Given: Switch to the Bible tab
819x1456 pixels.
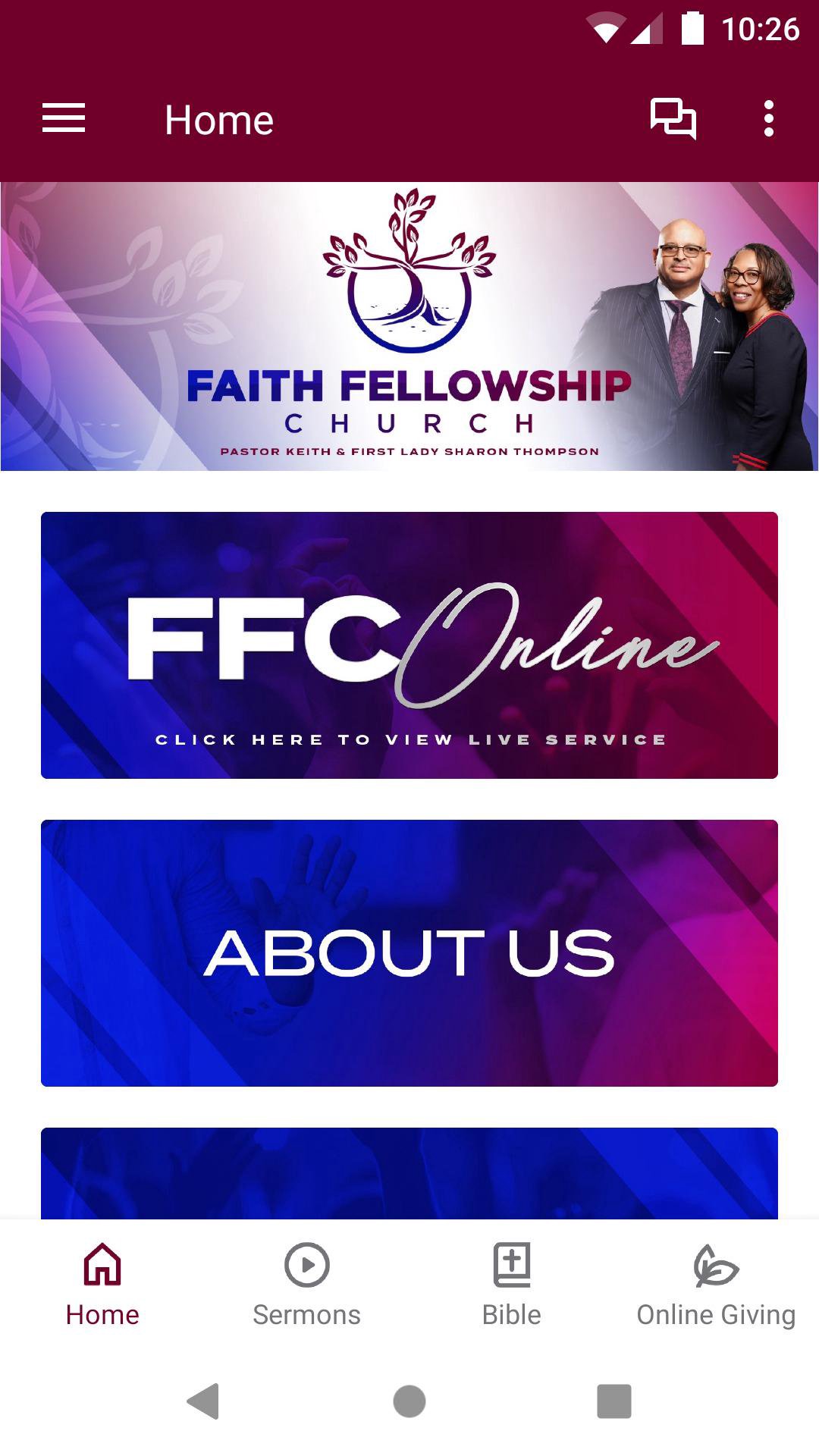Looking at the screenshot, I should [512, 1285].
